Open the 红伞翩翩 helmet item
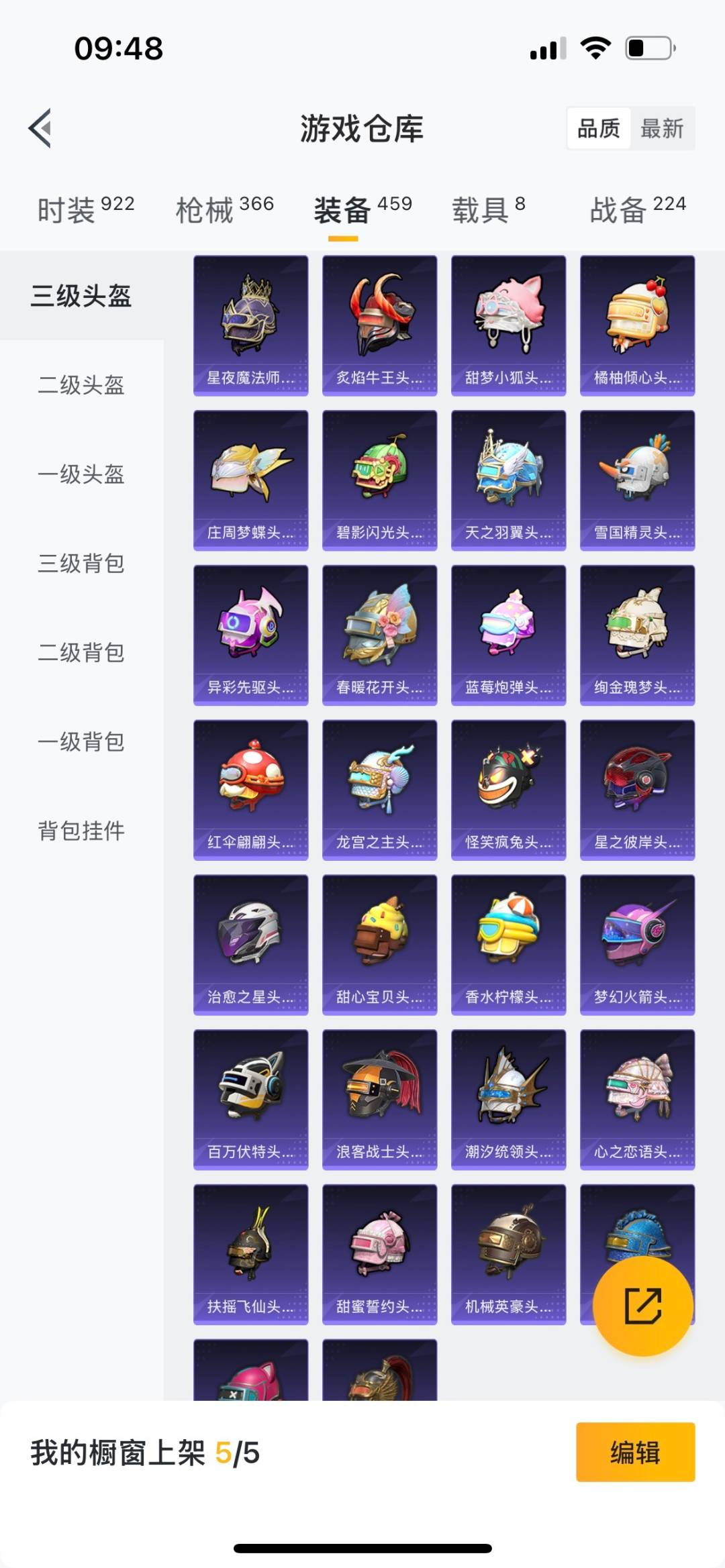 (x=250, y=790)
